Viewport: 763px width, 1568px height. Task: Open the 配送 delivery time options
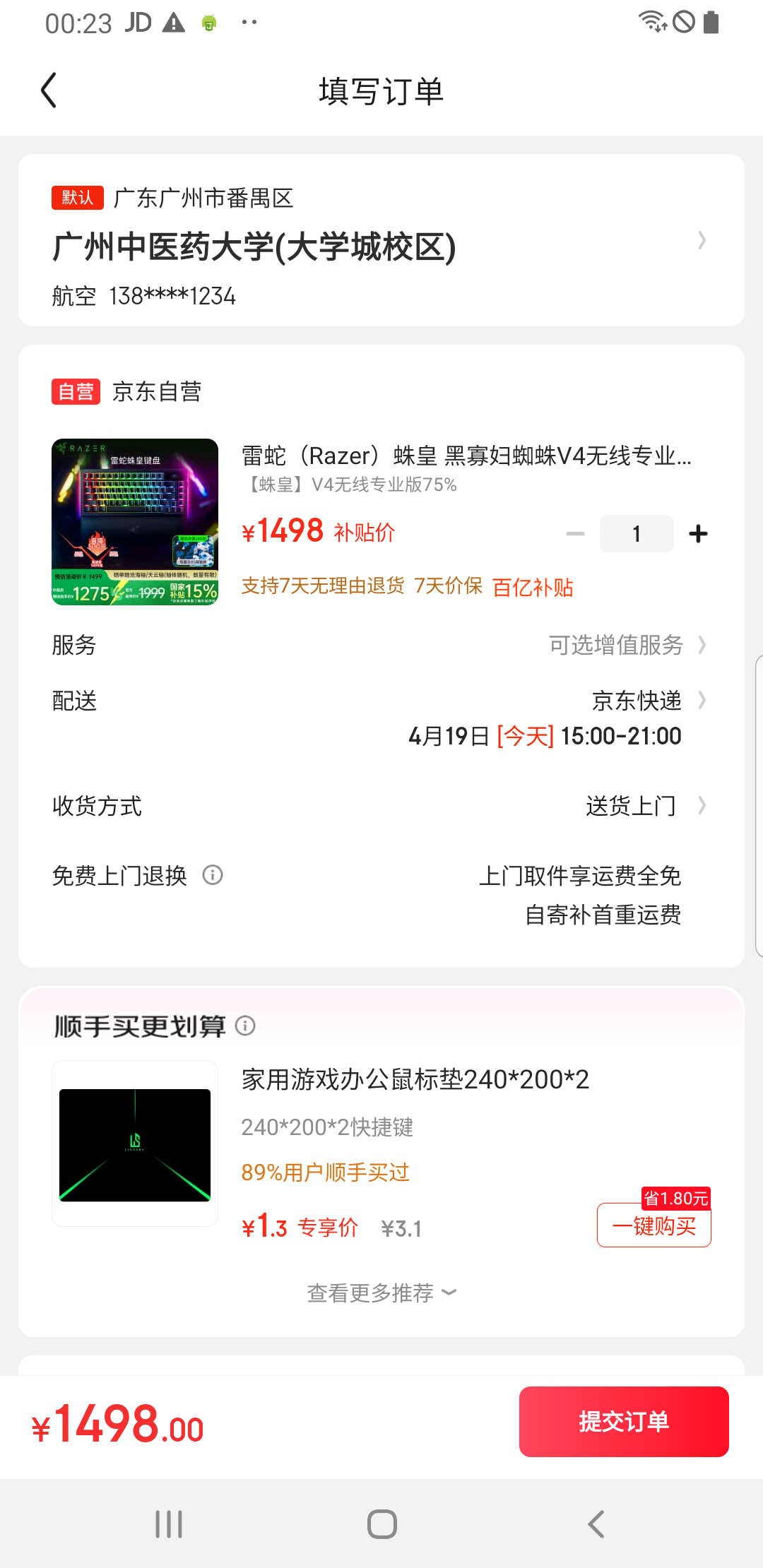click(x=635, y=701)
